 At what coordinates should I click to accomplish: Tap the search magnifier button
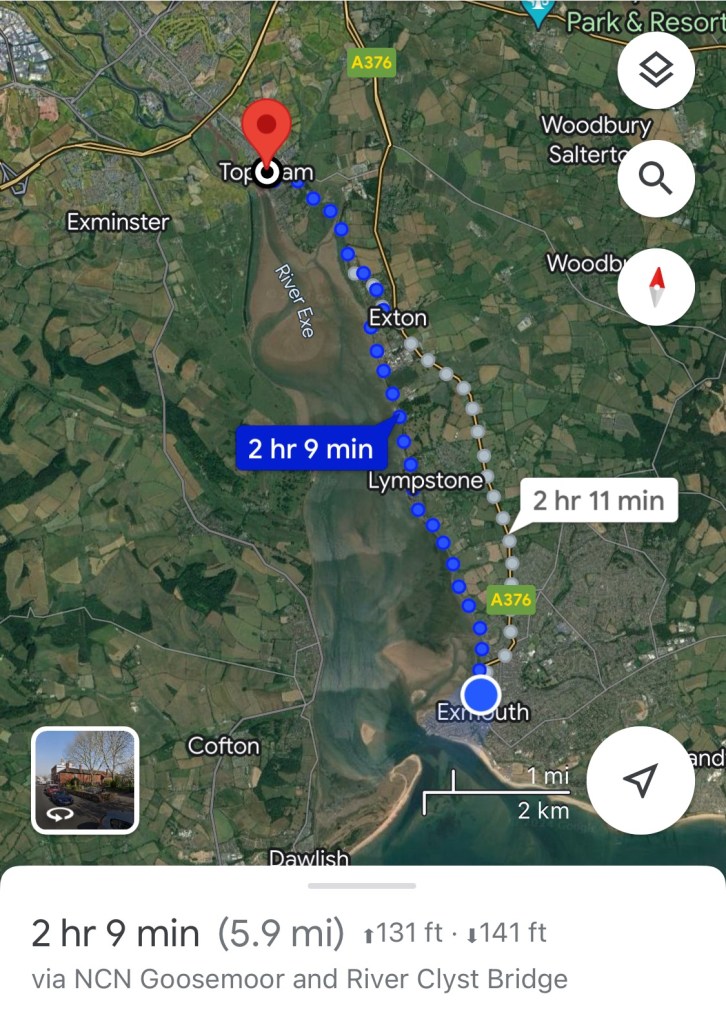656,179
